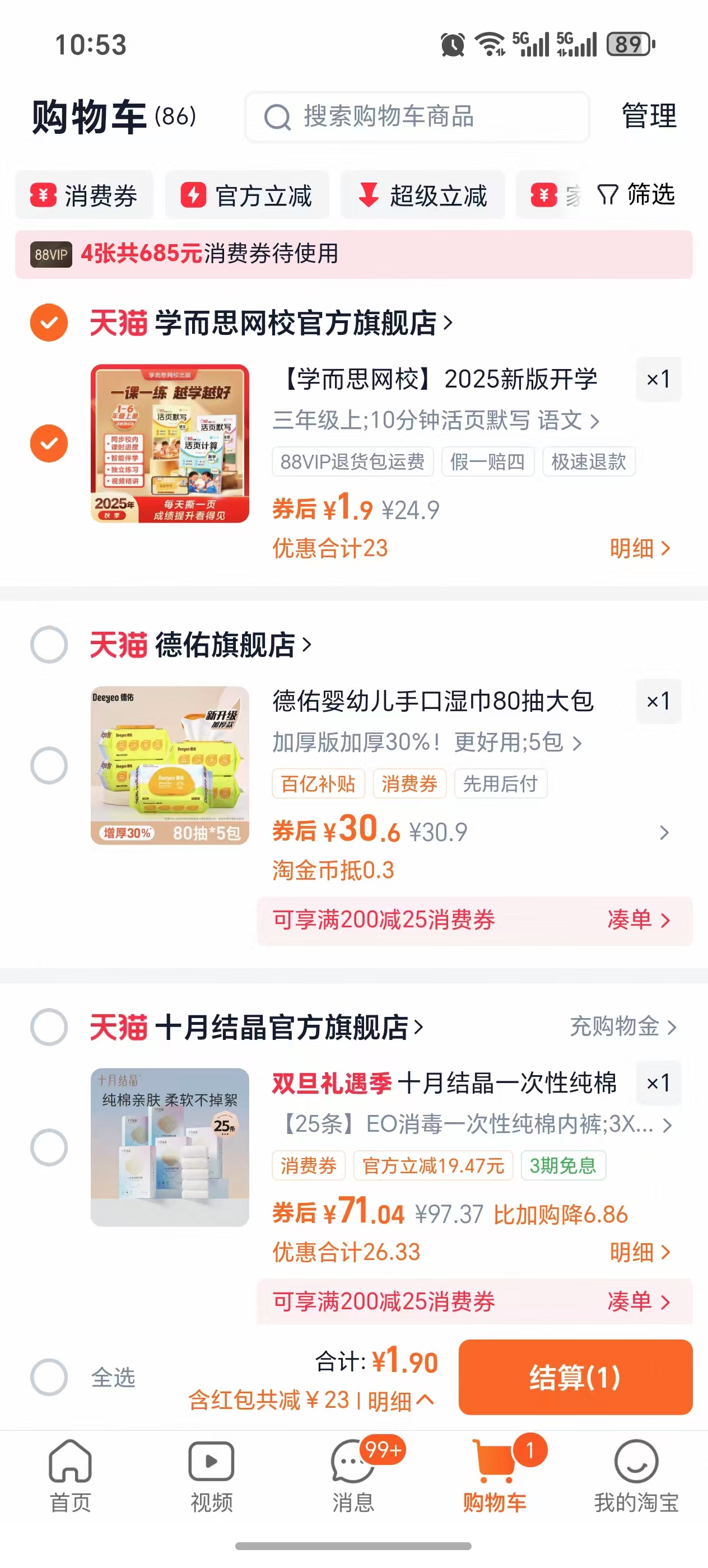Tap 凑单 under the 德佑 wipes item

tap(639, 920)
